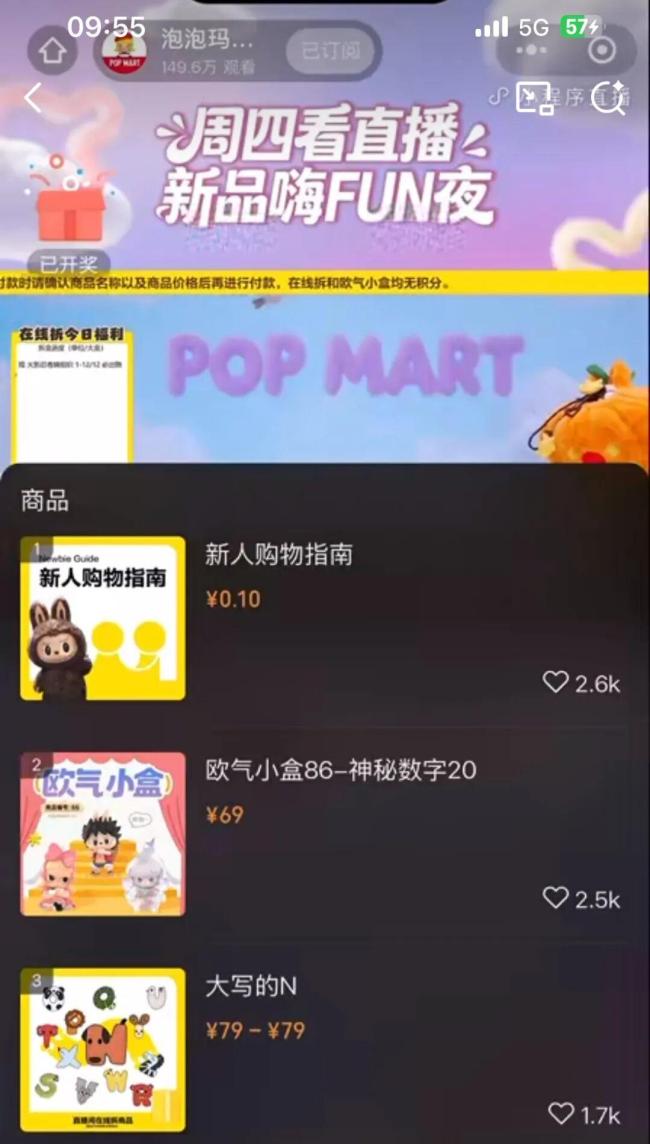Like the 欧气小盒86 item
Viewport: 650px width, 1144px height.
[x=555, y=898]
